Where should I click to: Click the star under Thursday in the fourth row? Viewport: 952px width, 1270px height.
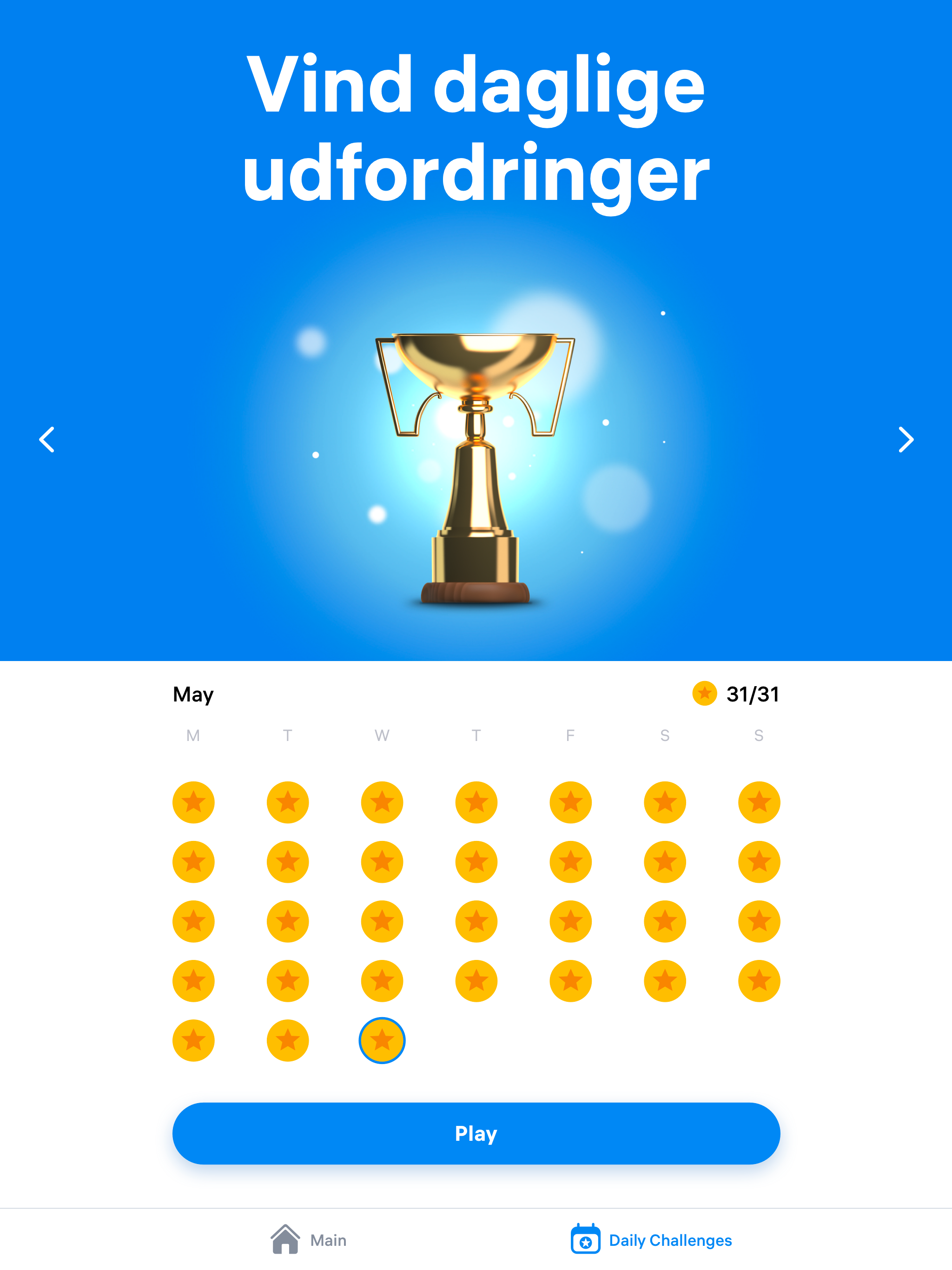[x=476, y=981]
